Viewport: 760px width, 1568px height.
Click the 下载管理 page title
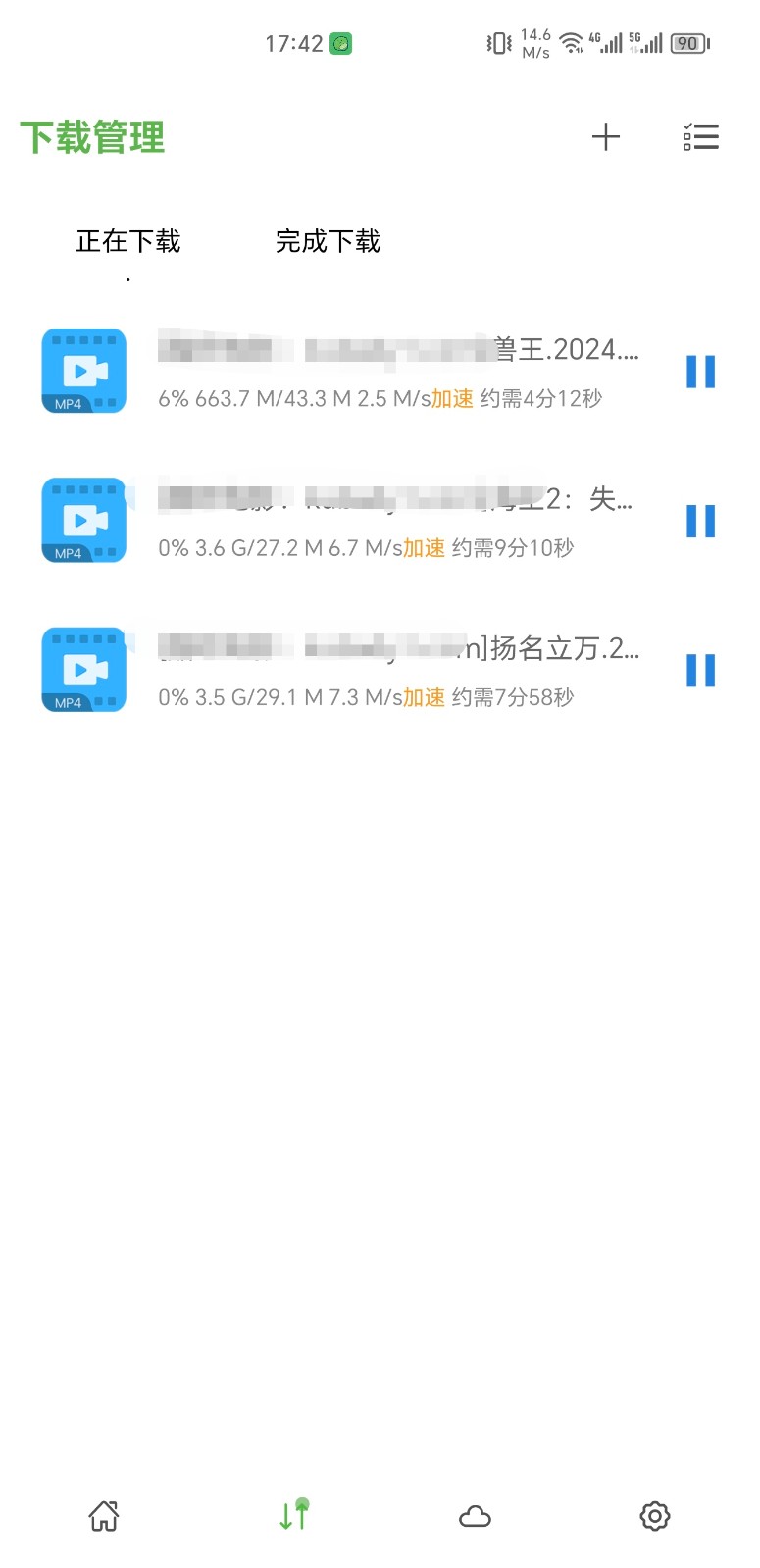coord(92,136)
